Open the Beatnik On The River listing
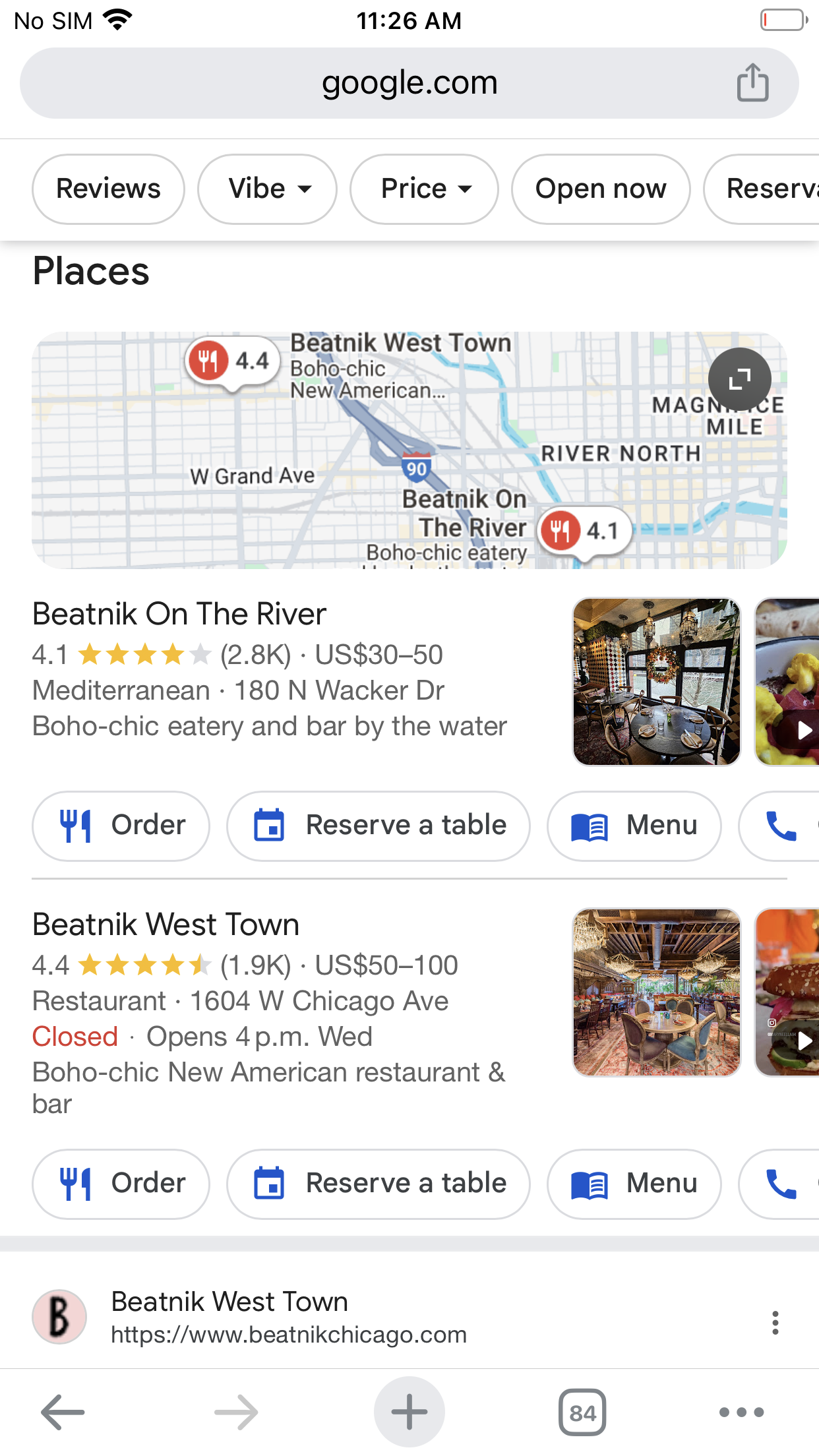Screen dimensions: 819x1456 coord(179,614)
